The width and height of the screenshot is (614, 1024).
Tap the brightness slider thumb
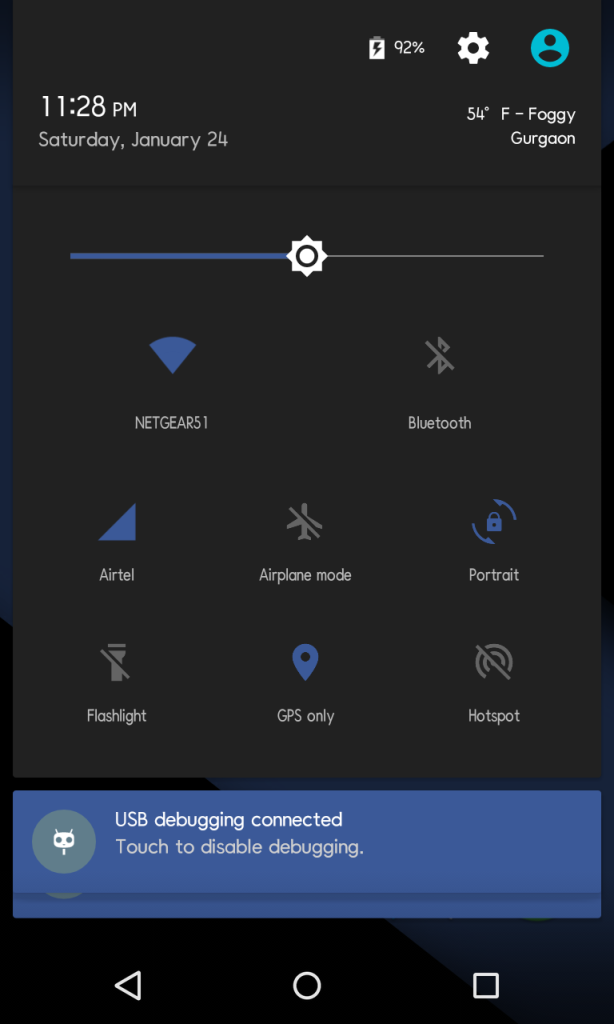[306, 256]
